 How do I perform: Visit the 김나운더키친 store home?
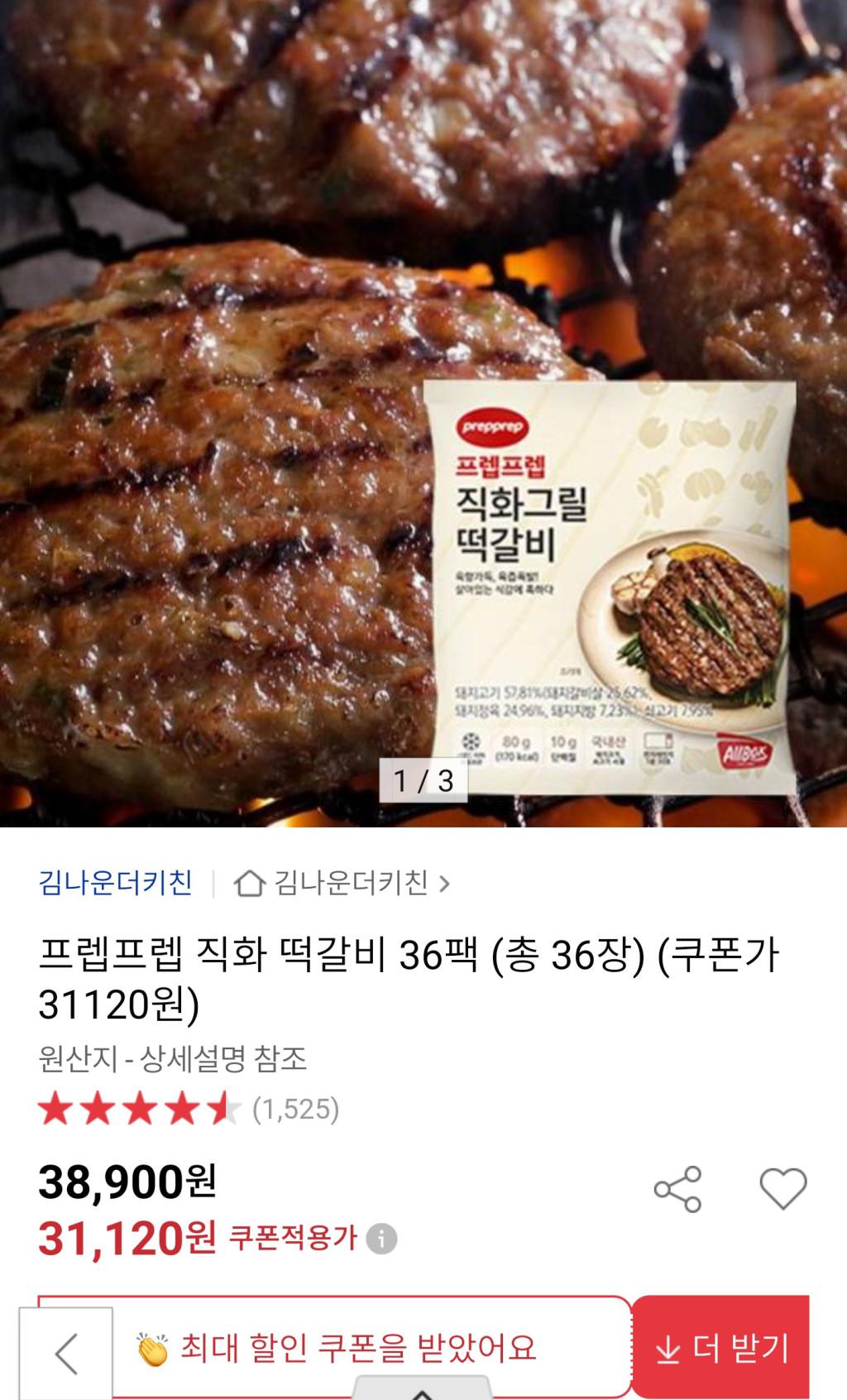(x=342, y=884)
